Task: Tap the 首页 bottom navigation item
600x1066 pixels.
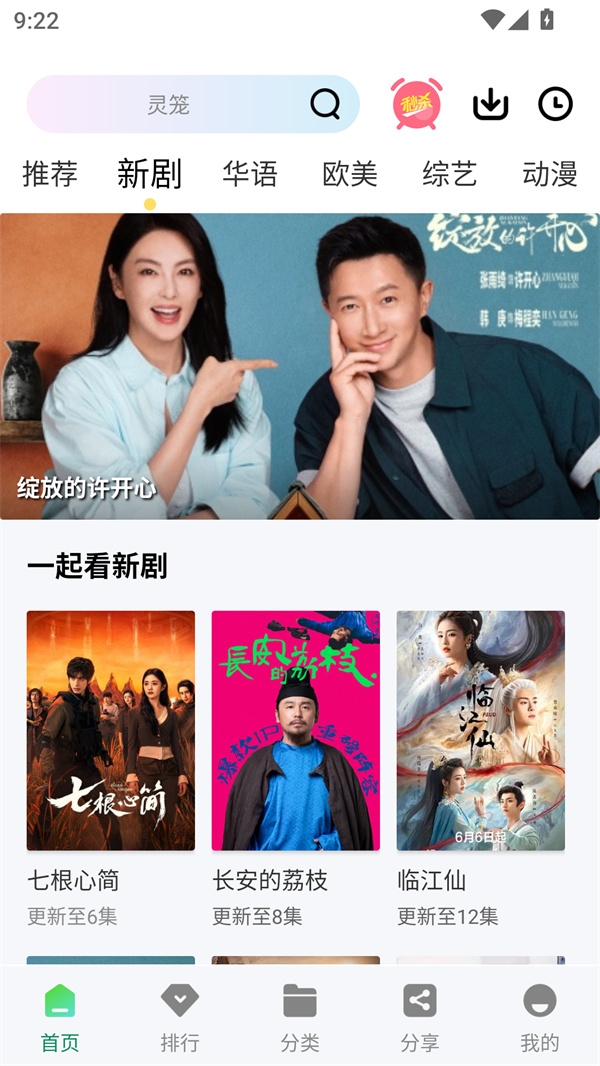Action: click(x=60, y=1016)
